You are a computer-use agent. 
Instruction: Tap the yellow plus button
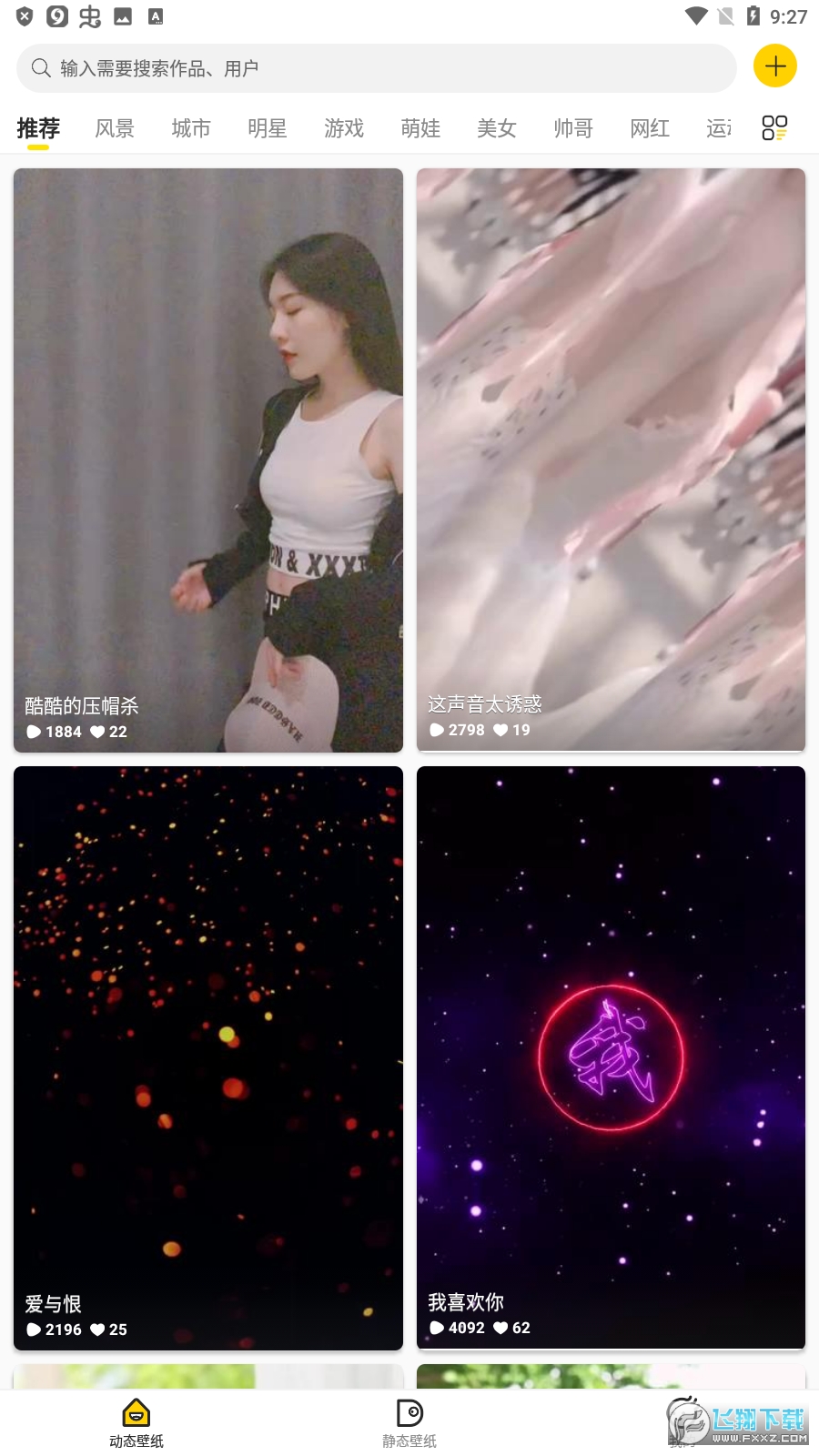775,66
